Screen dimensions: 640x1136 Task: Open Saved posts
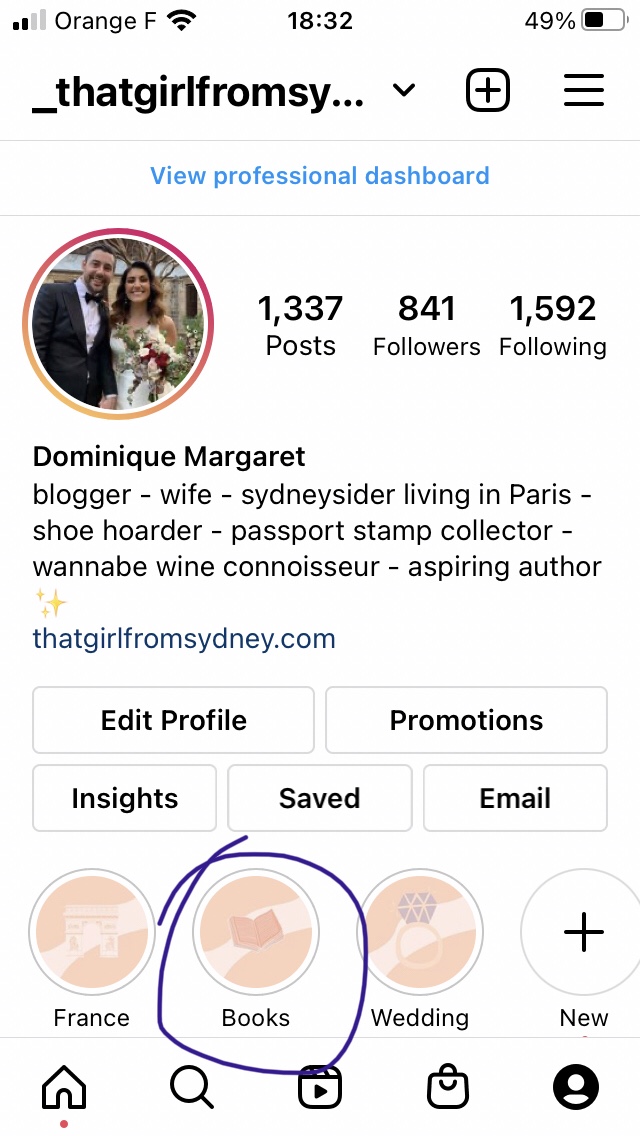tap(320, 798)
